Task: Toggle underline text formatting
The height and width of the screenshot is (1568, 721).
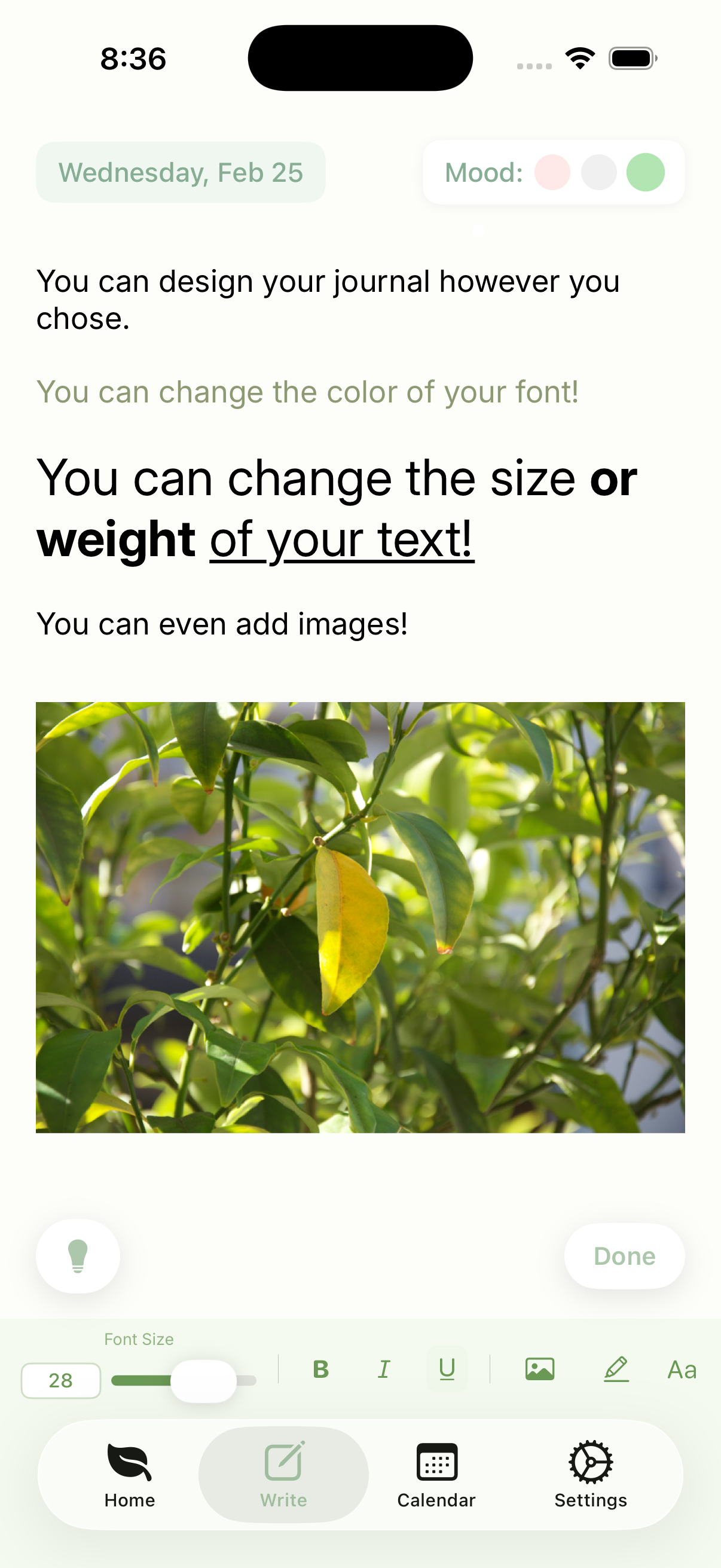Action: click(447, 1369)
